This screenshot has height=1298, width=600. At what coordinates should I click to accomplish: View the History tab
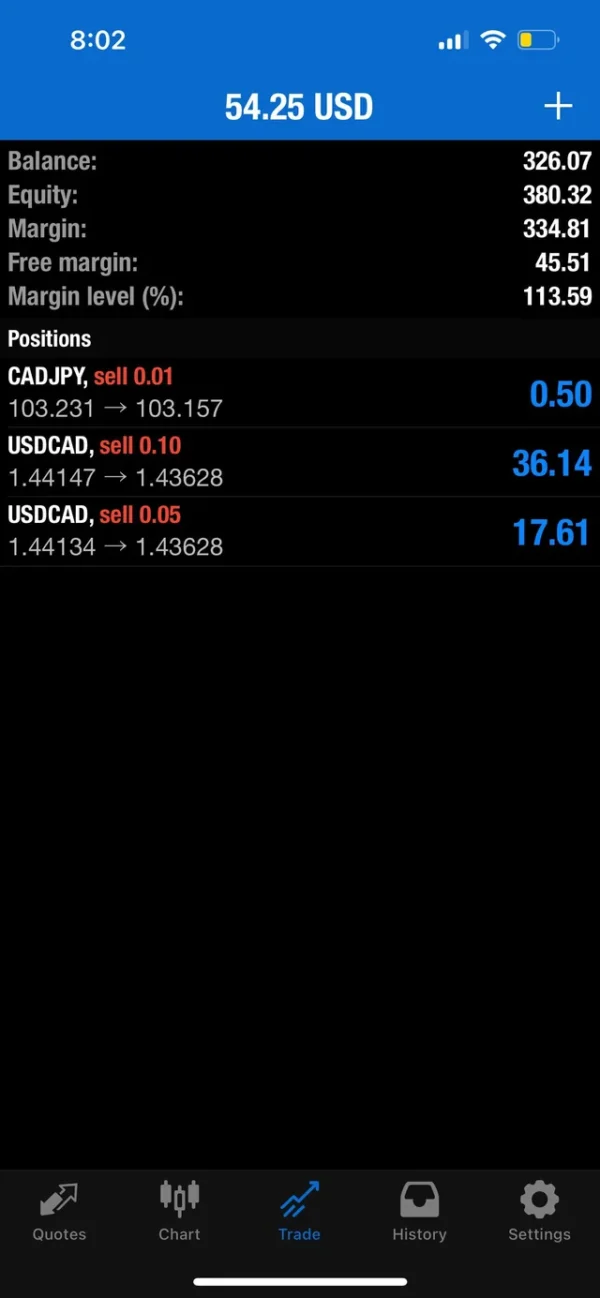click(x=419, y=1211)
